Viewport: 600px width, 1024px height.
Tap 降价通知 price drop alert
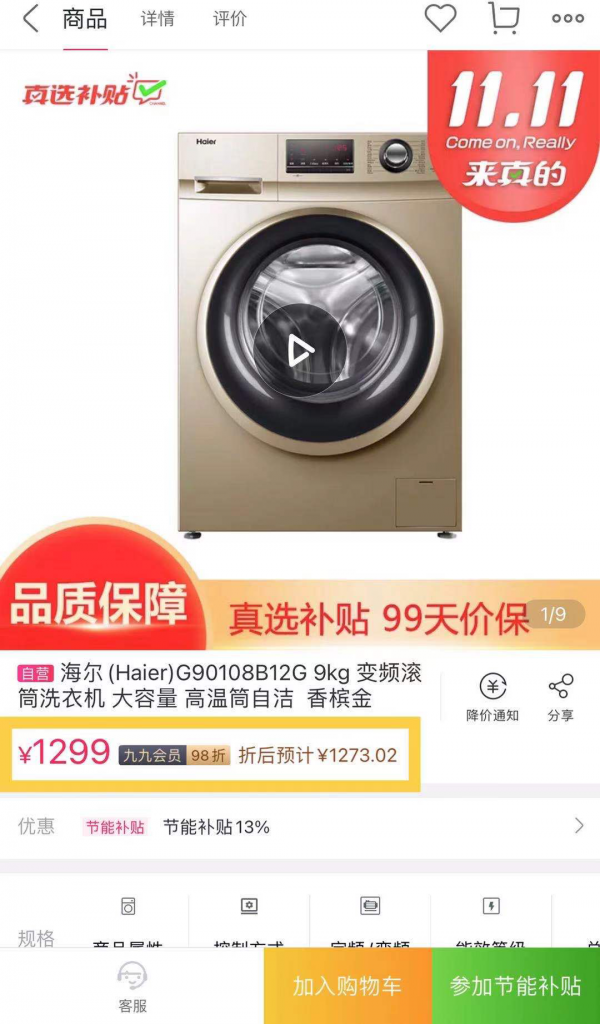coord(492,697)
